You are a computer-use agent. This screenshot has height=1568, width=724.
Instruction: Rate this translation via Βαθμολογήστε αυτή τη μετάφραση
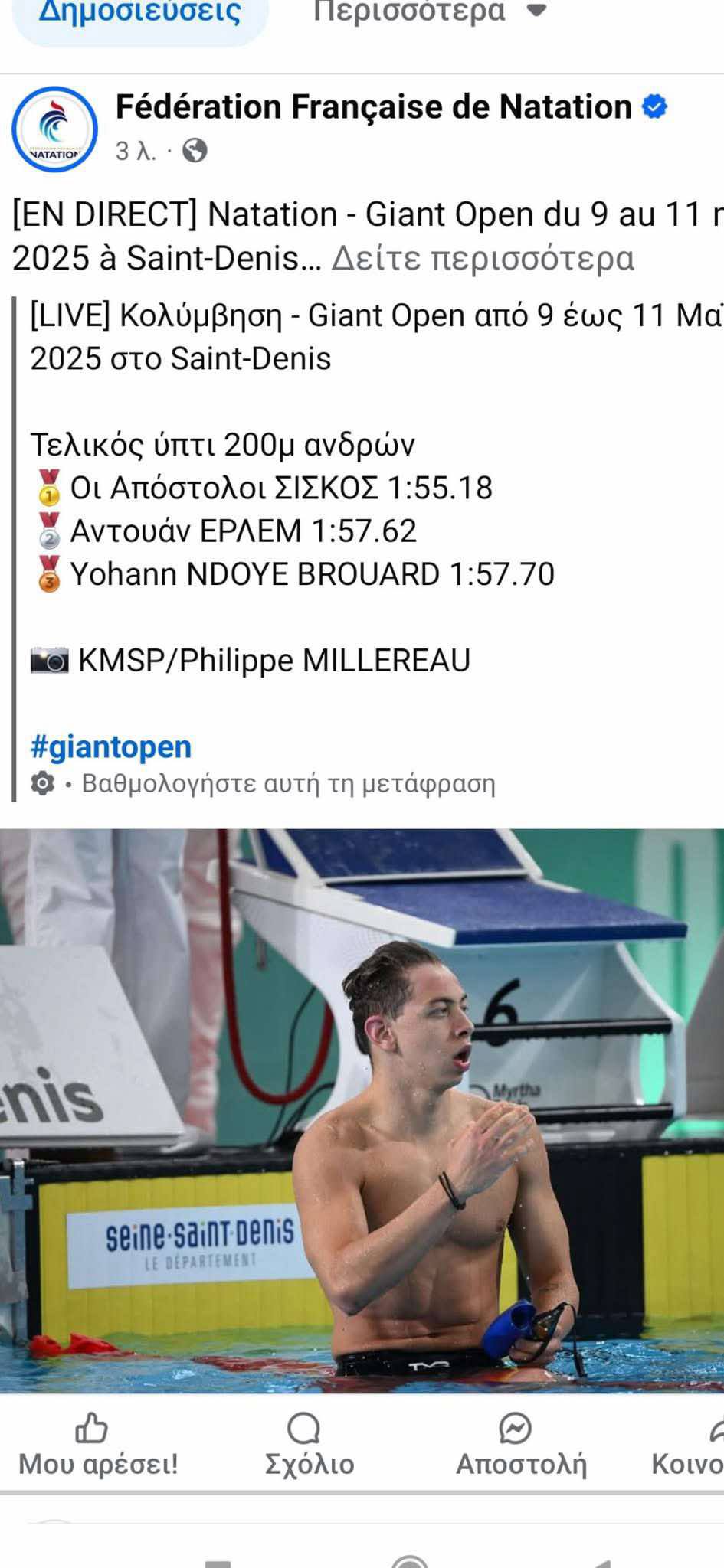288,784
